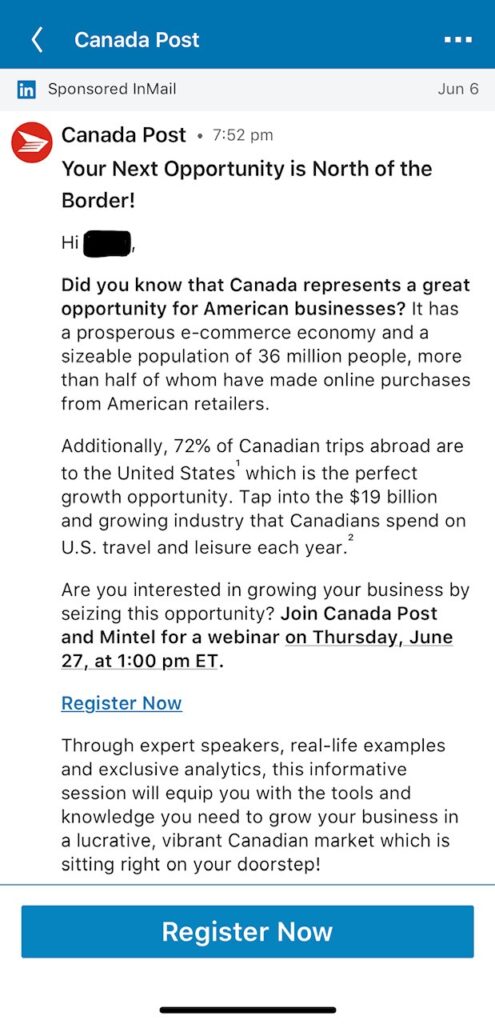Go back from the Canada Post message
This screenshot has height=1024, width=495.
37,40
